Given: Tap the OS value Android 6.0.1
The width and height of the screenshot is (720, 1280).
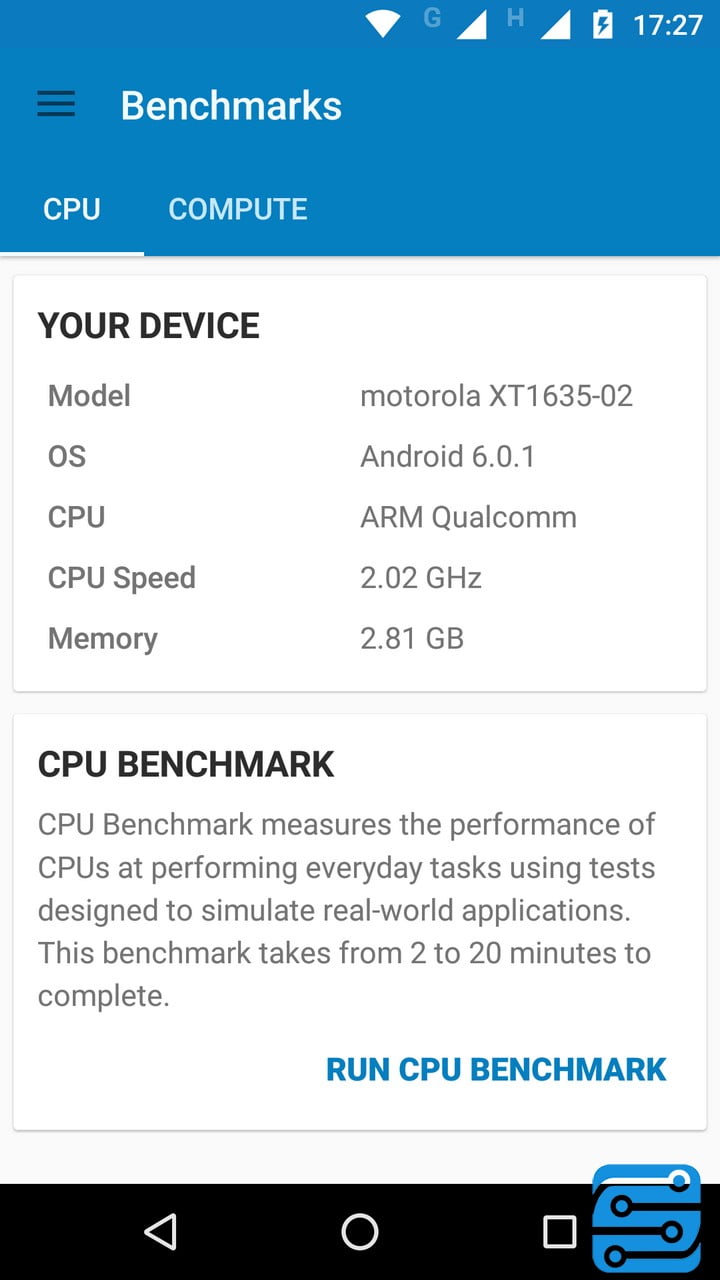Looking at the screenshot, I should coord(448,457).
